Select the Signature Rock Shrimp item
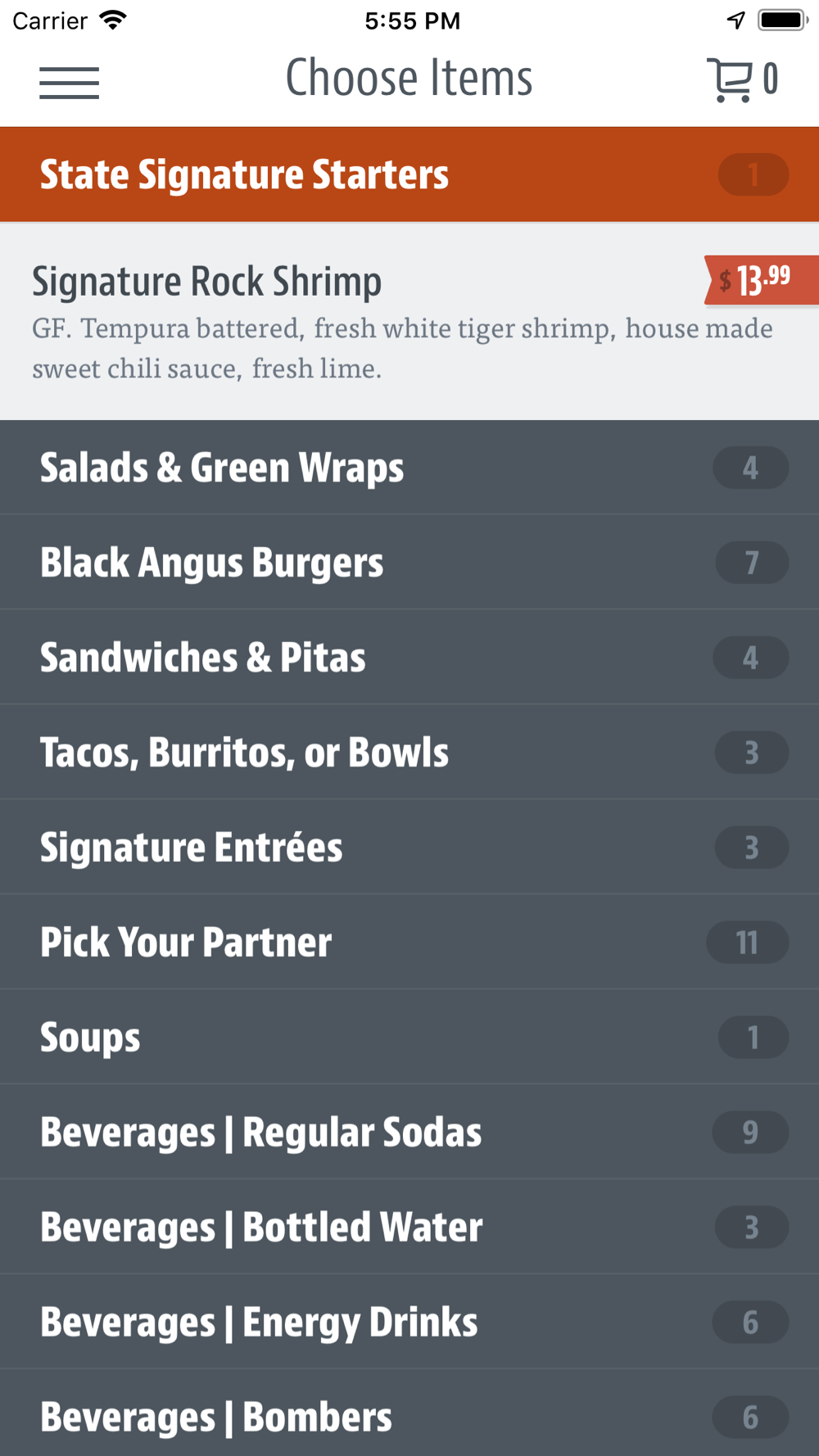 click(409, 322)
